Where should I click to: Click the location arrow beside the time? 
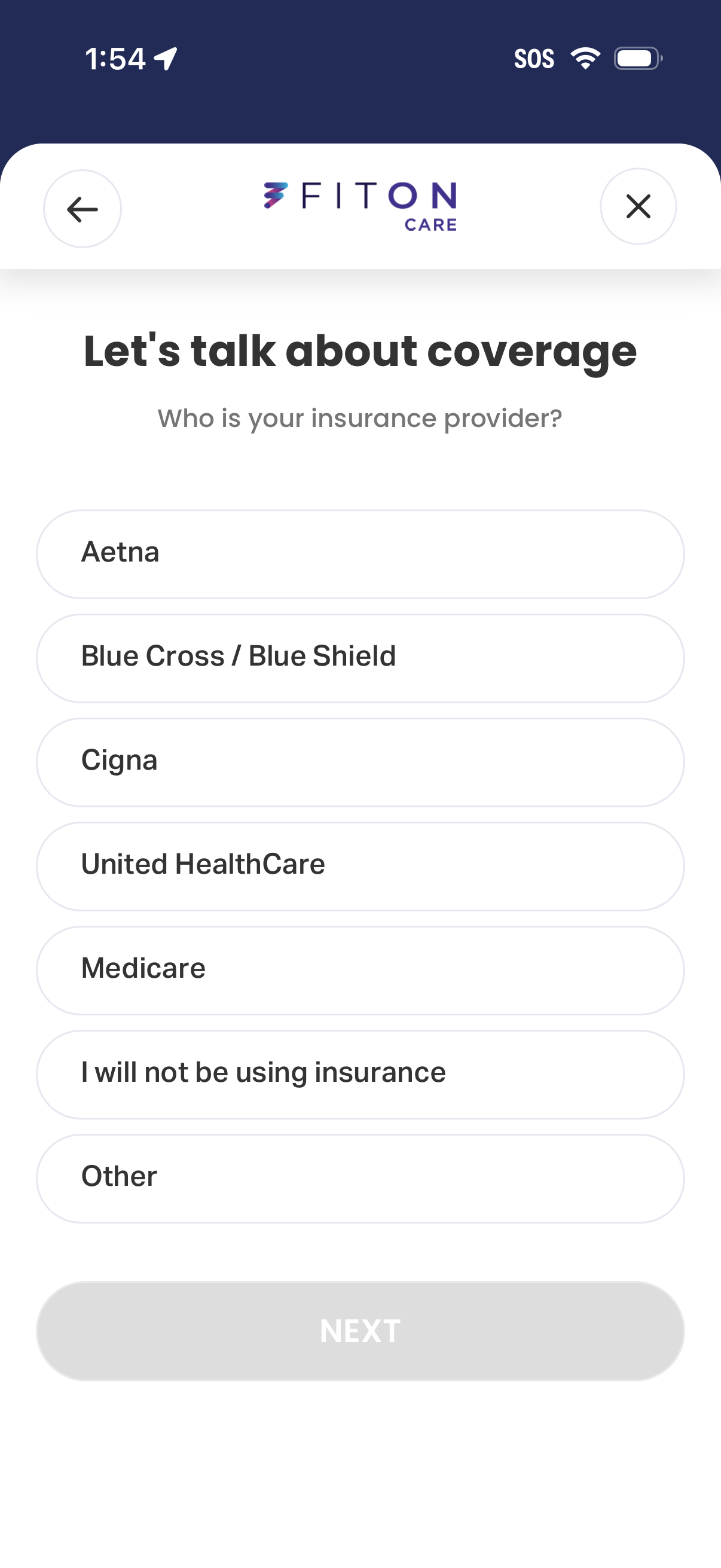[164, 58]
